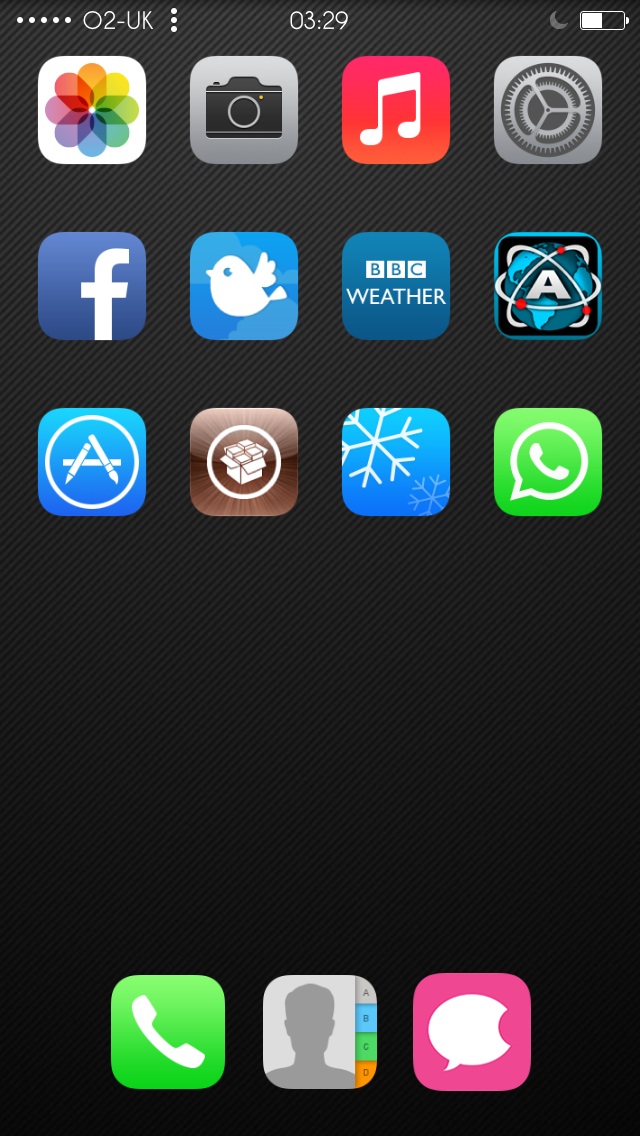This screenshot has width=640, height=1136.
Task: Open the snowflake app
Action: pyautogui.click(x=396, y=462)
